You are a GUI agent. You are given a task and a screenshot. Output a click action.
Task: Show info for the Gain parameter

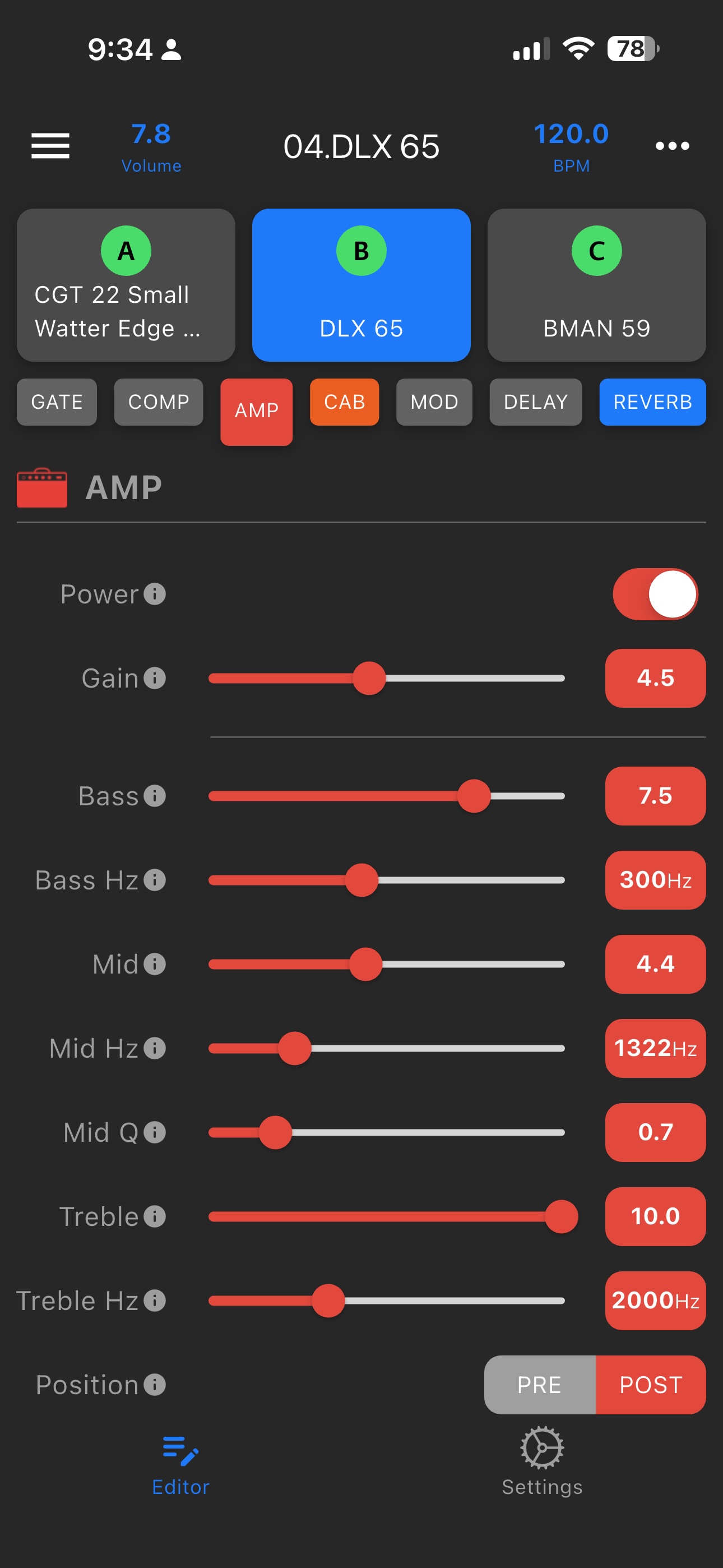[155, 678]
